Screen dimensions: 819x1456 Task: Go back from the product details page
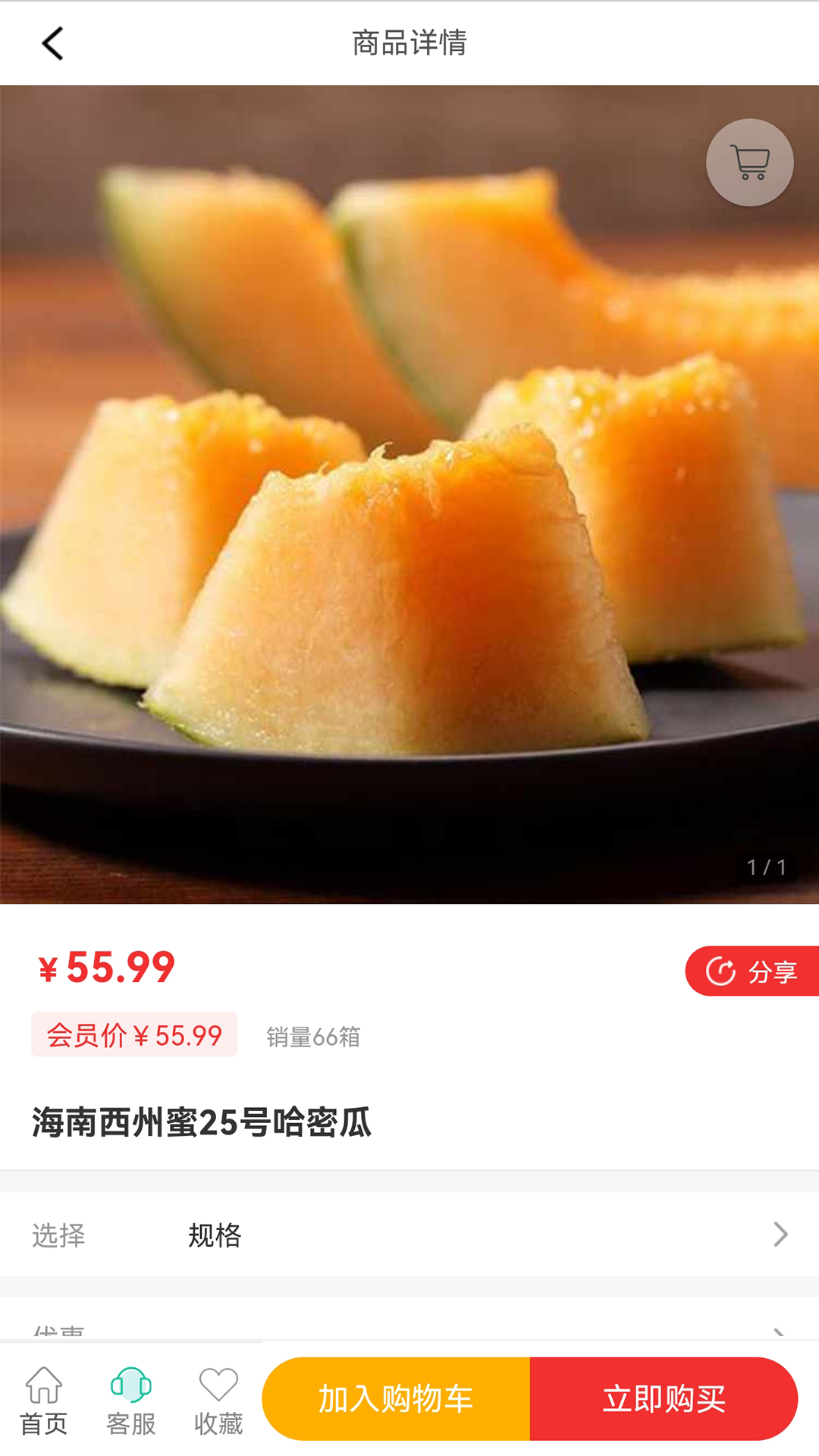coord(52,43)
